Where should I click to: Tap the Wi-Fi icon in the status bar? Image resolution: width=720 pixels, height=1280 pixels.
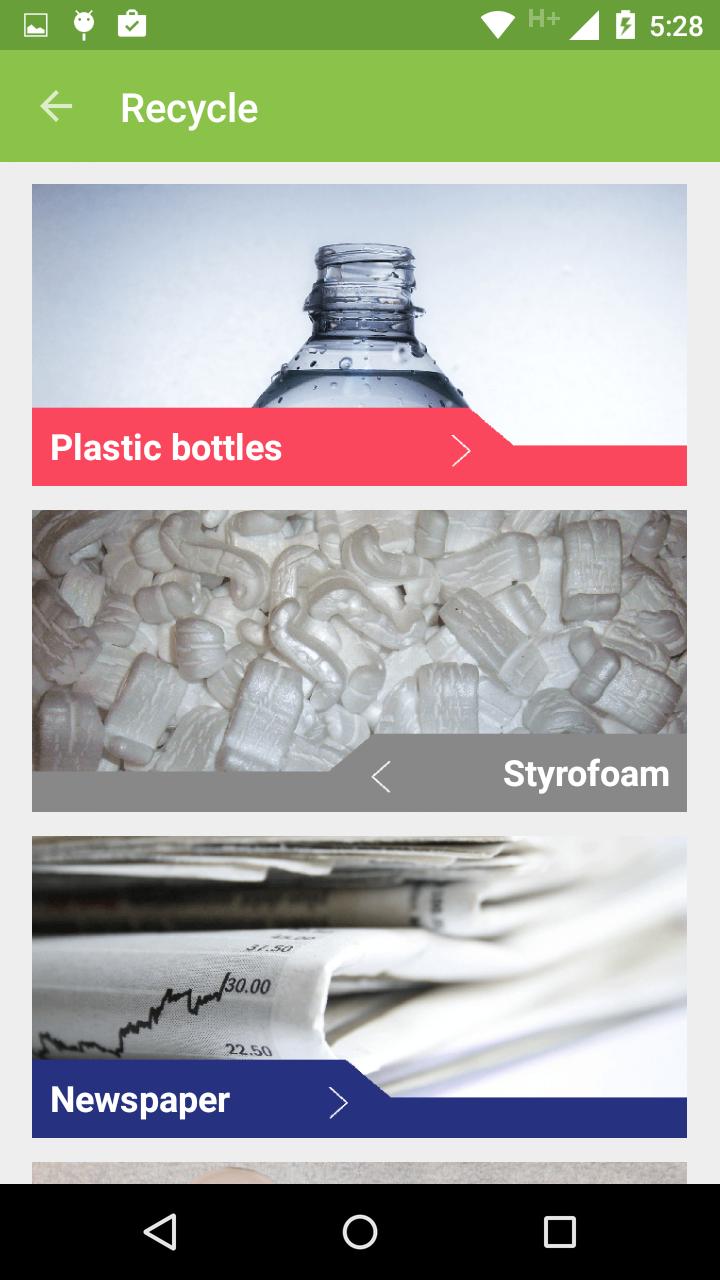coord(498,23)
